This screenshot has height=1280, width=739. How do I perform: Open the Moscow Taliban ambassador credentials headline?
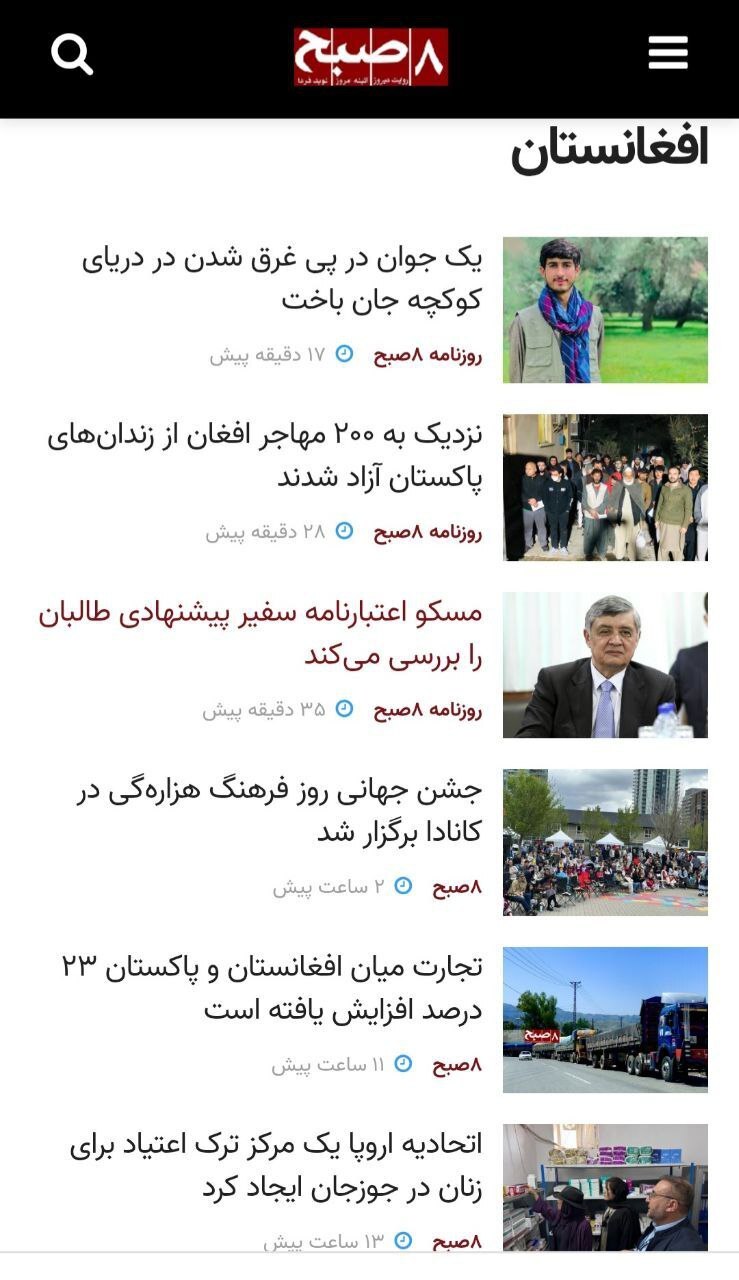[260, 634]
